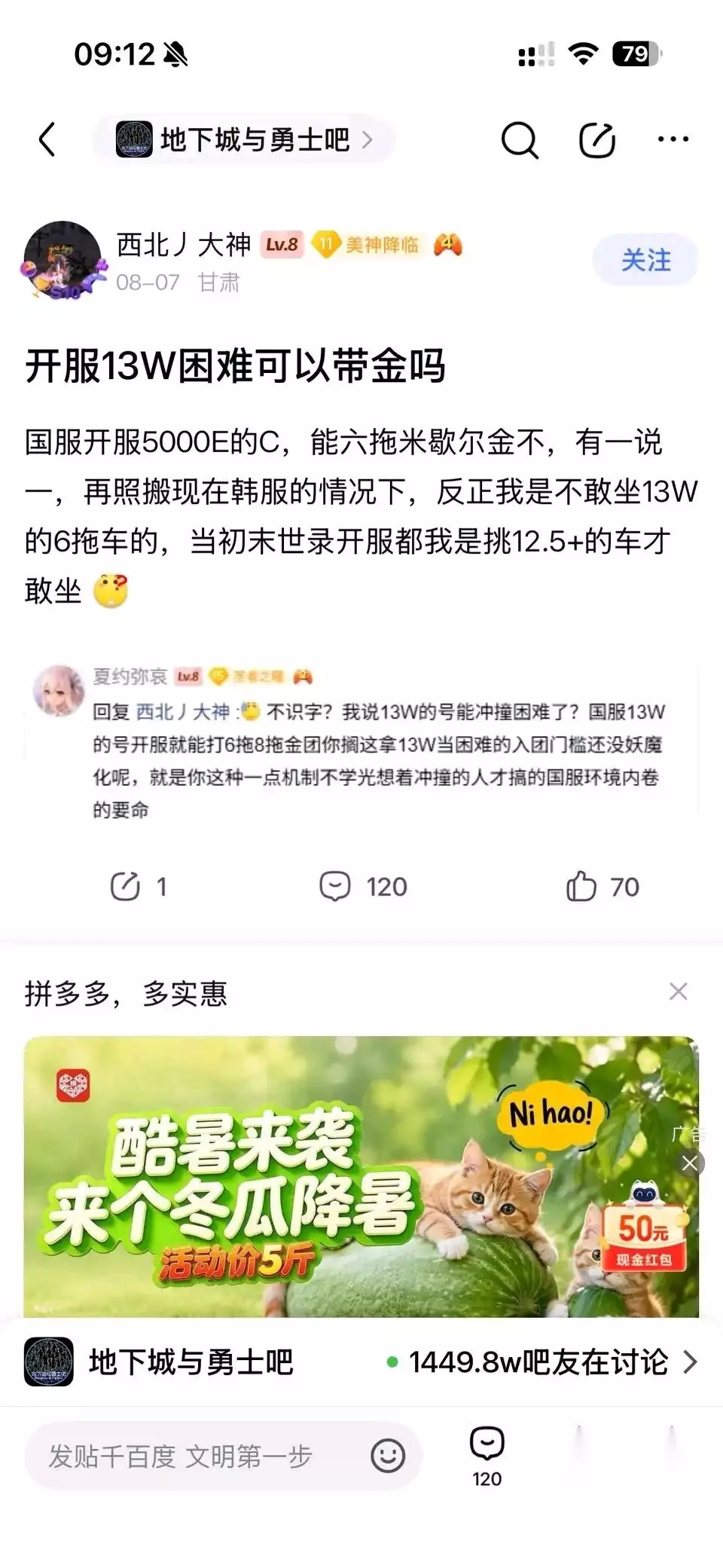Screen dimensions: 723x1568
Task: Dismiss the 拼多多 ad section
Action: [x=679, y=992]
